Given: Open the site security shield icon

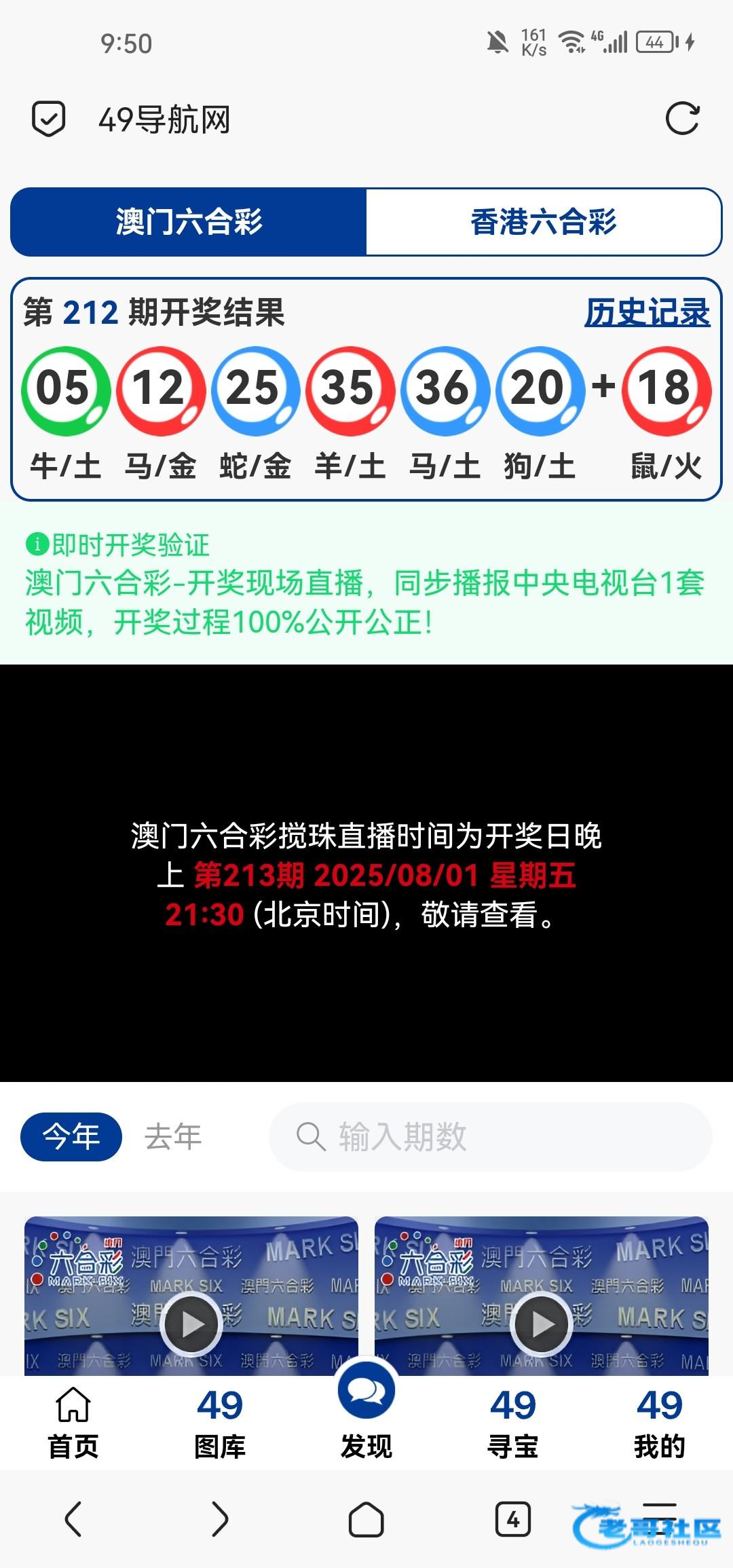Looking at the screenshot, I should [49, 119].
